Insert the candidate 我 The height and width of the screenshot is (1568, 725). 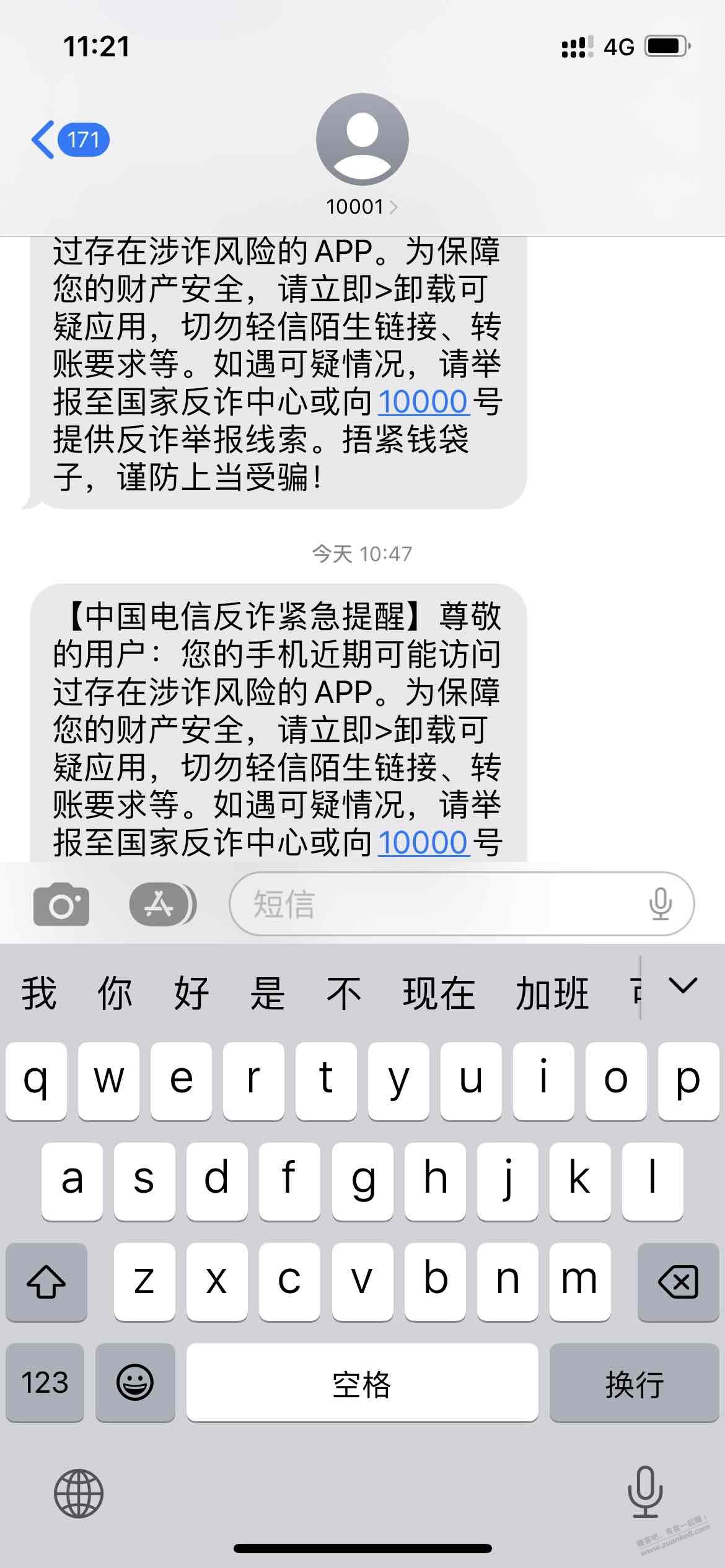(39, 994)
